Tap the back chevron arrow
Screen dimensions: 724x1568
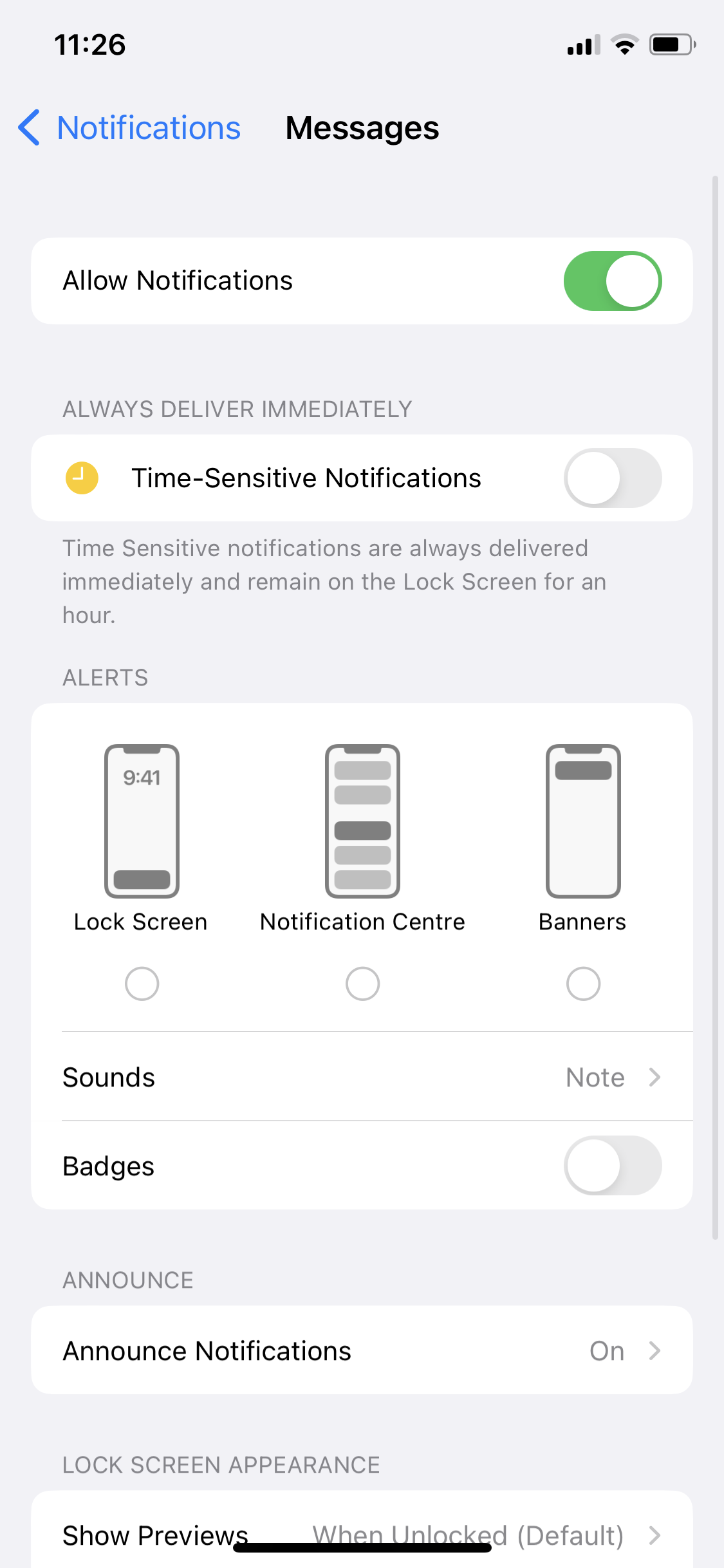pyautogui.click(x=28, y=127)
